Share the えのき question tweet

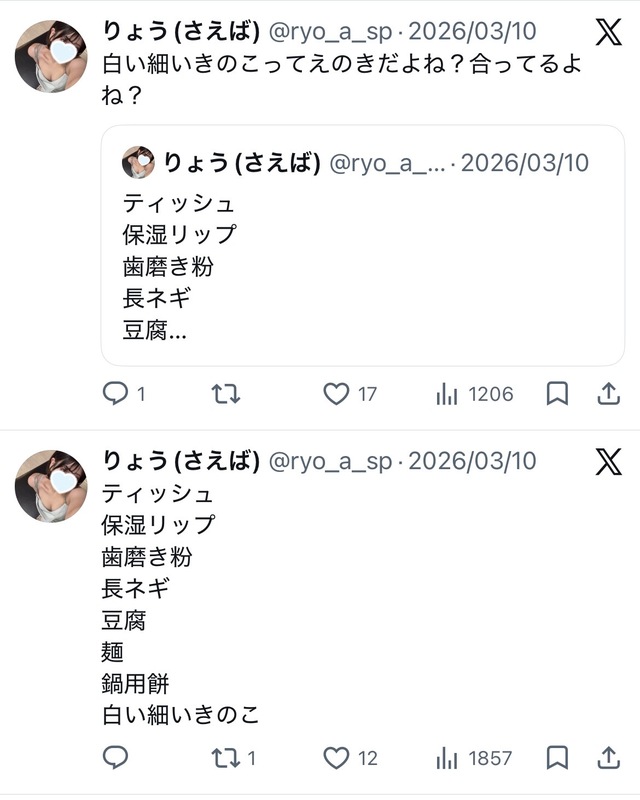coord(609,394)
